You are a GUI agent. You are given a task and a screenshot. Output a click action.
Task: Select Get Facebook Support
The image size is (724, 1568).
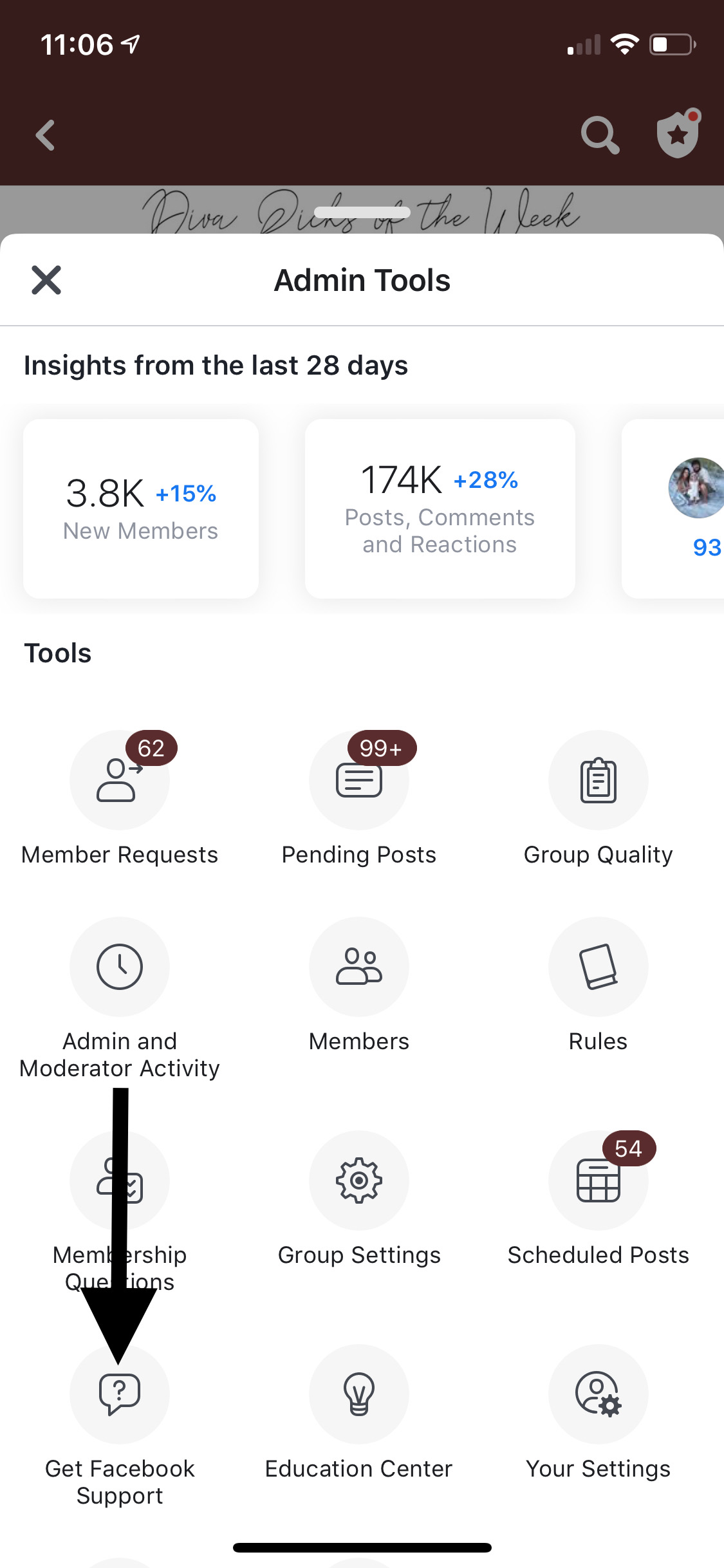120,1425
